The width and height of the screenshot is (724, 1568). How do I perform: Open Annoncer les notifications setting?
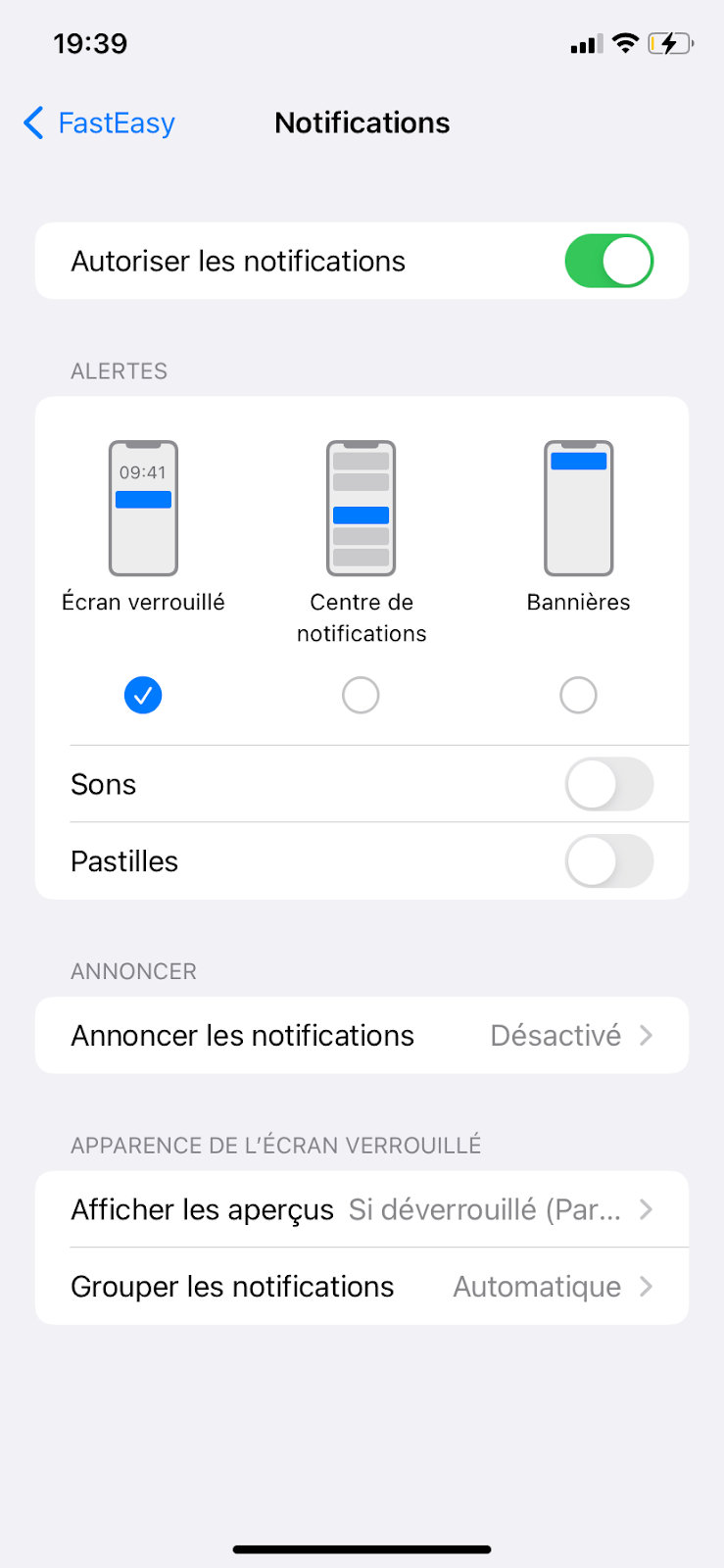pos(362,1035)
